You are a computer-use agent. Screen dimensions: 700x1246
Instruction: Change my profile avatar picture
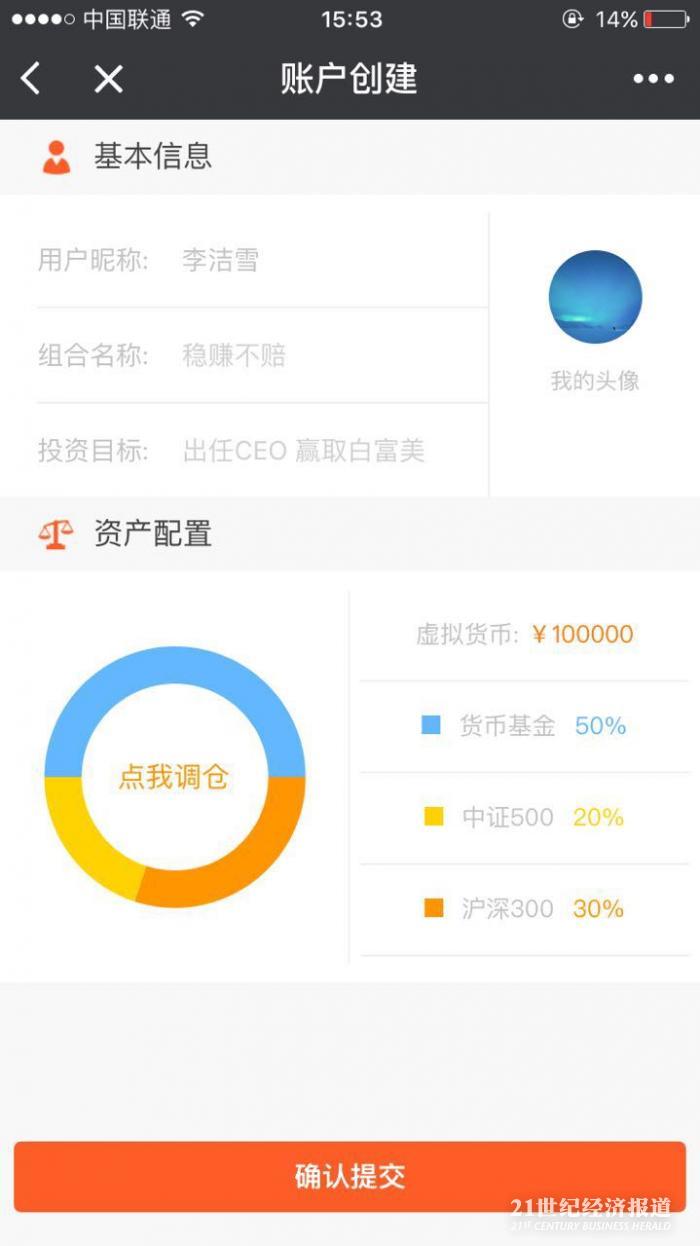[595, 298]
